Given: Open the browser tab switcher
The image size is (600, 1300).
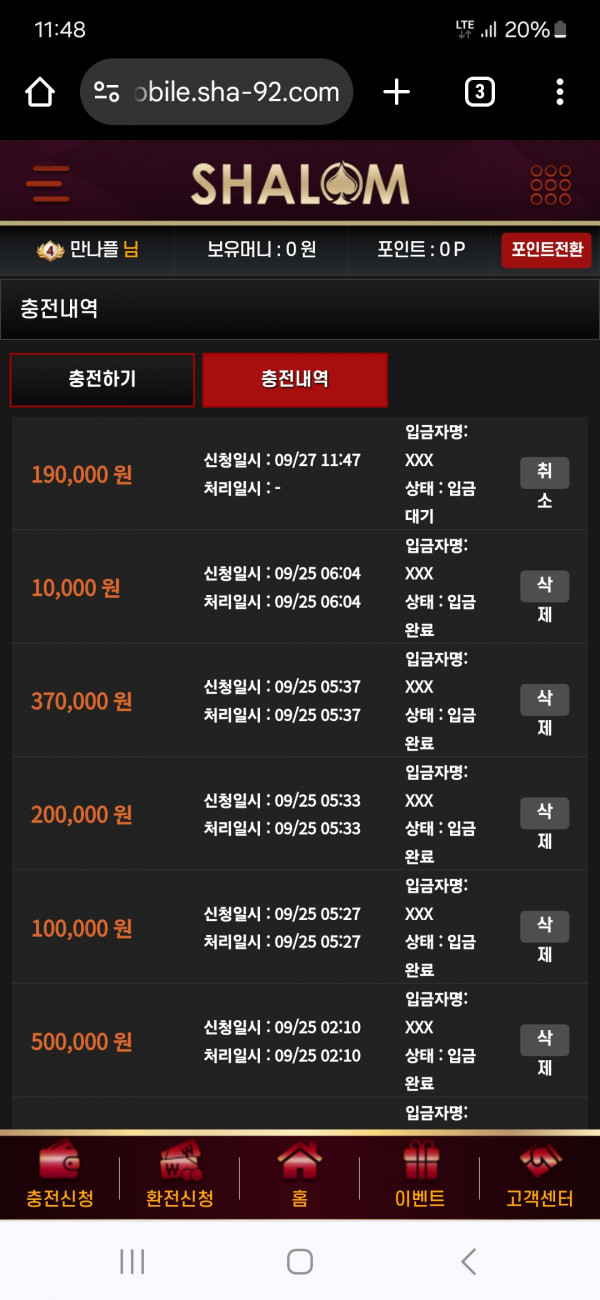Looking at the screenshot, I should coord(480,93).
